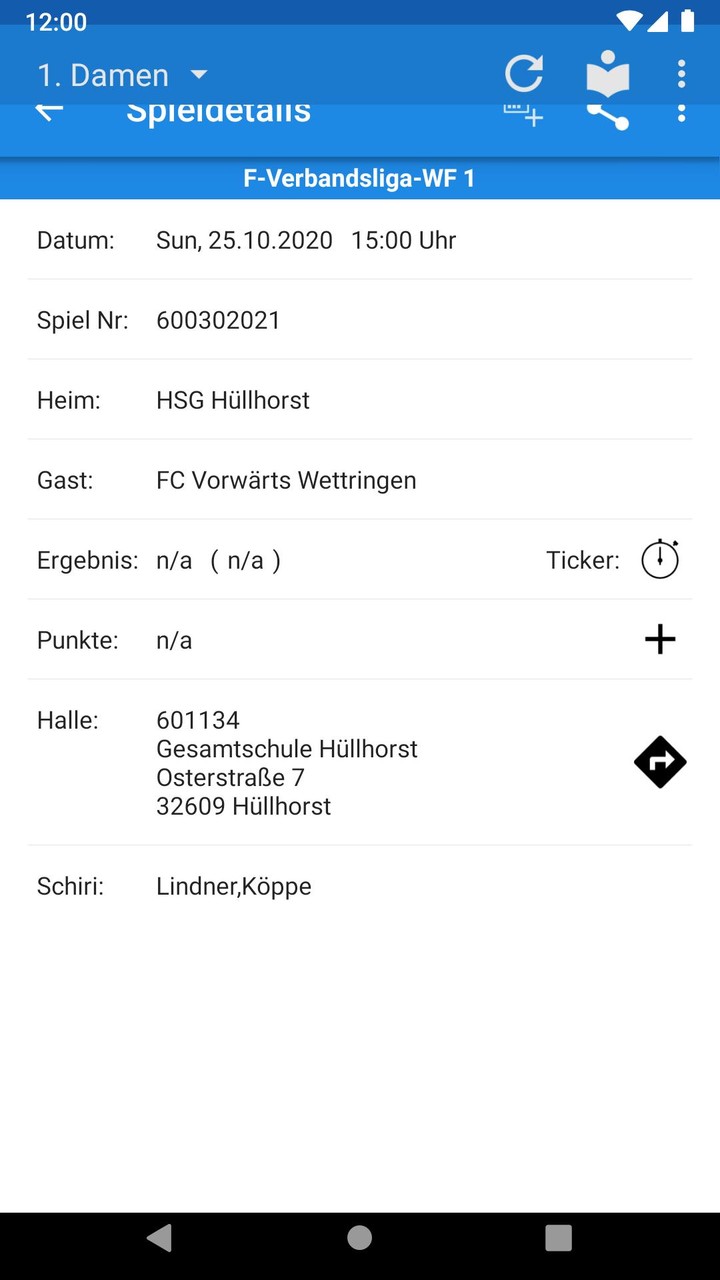The height and width of the screenshot is (1280, 720).
Task: Open the live ticker stopwatch
Action: 659,560
